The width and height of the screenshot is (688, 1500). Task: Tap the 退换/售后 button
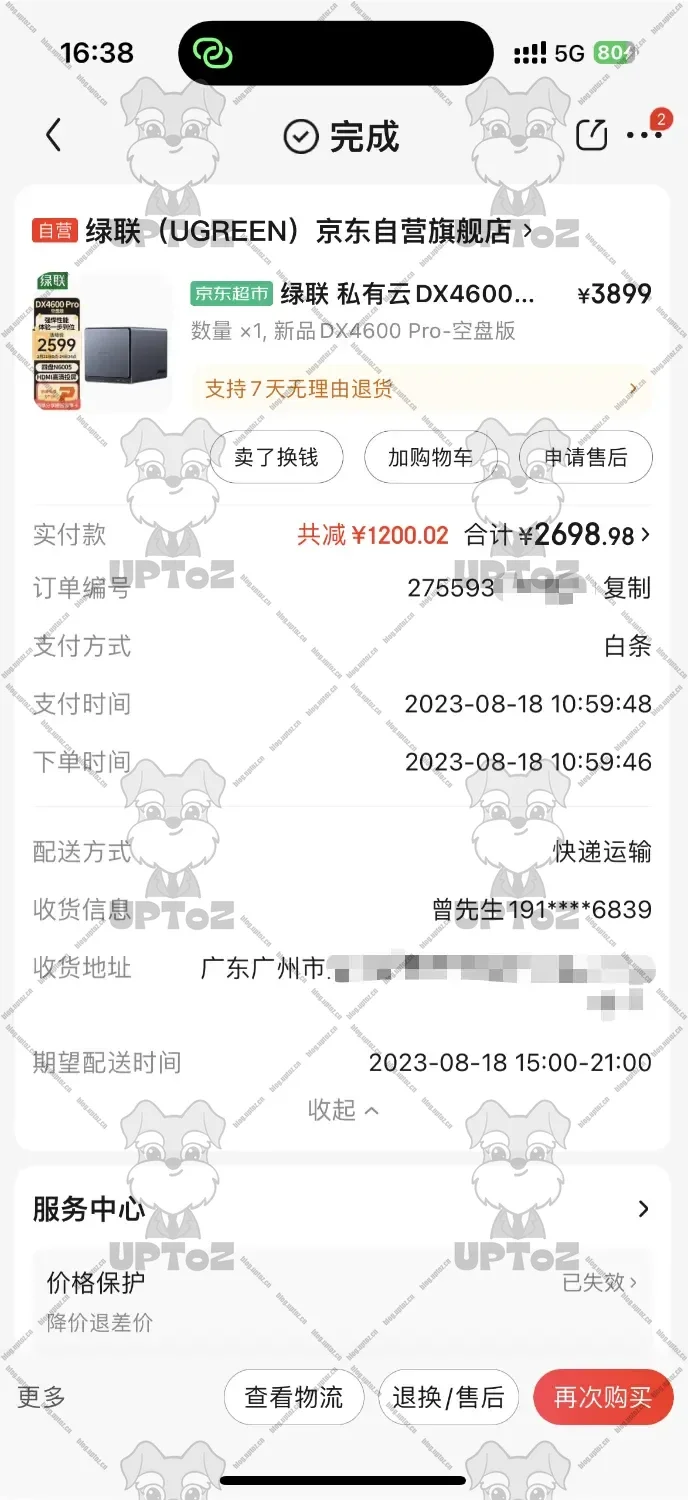point(448,1397)
